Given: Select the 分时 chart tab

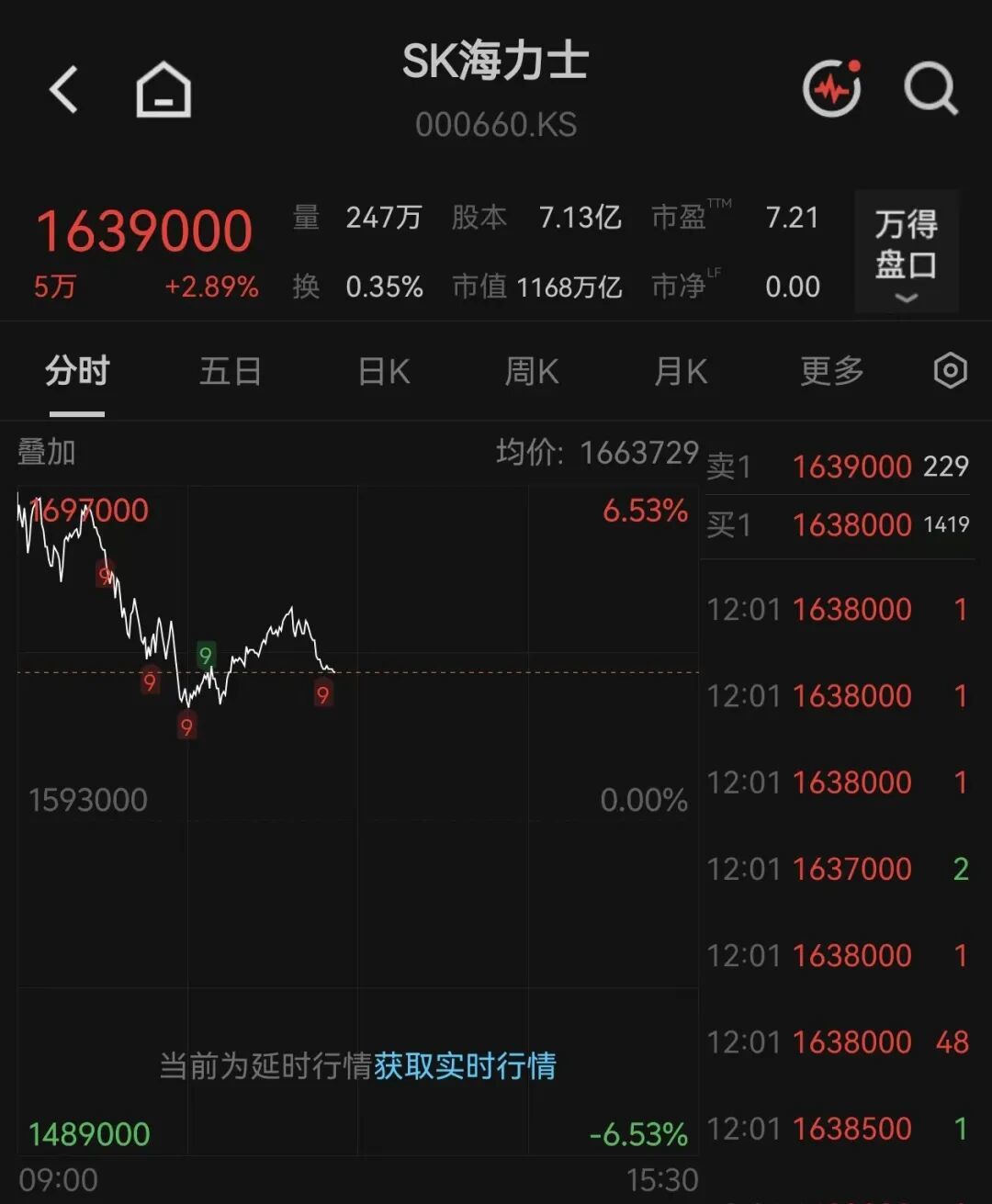Looking at the screenshot, I should click(x=77, y=371).
